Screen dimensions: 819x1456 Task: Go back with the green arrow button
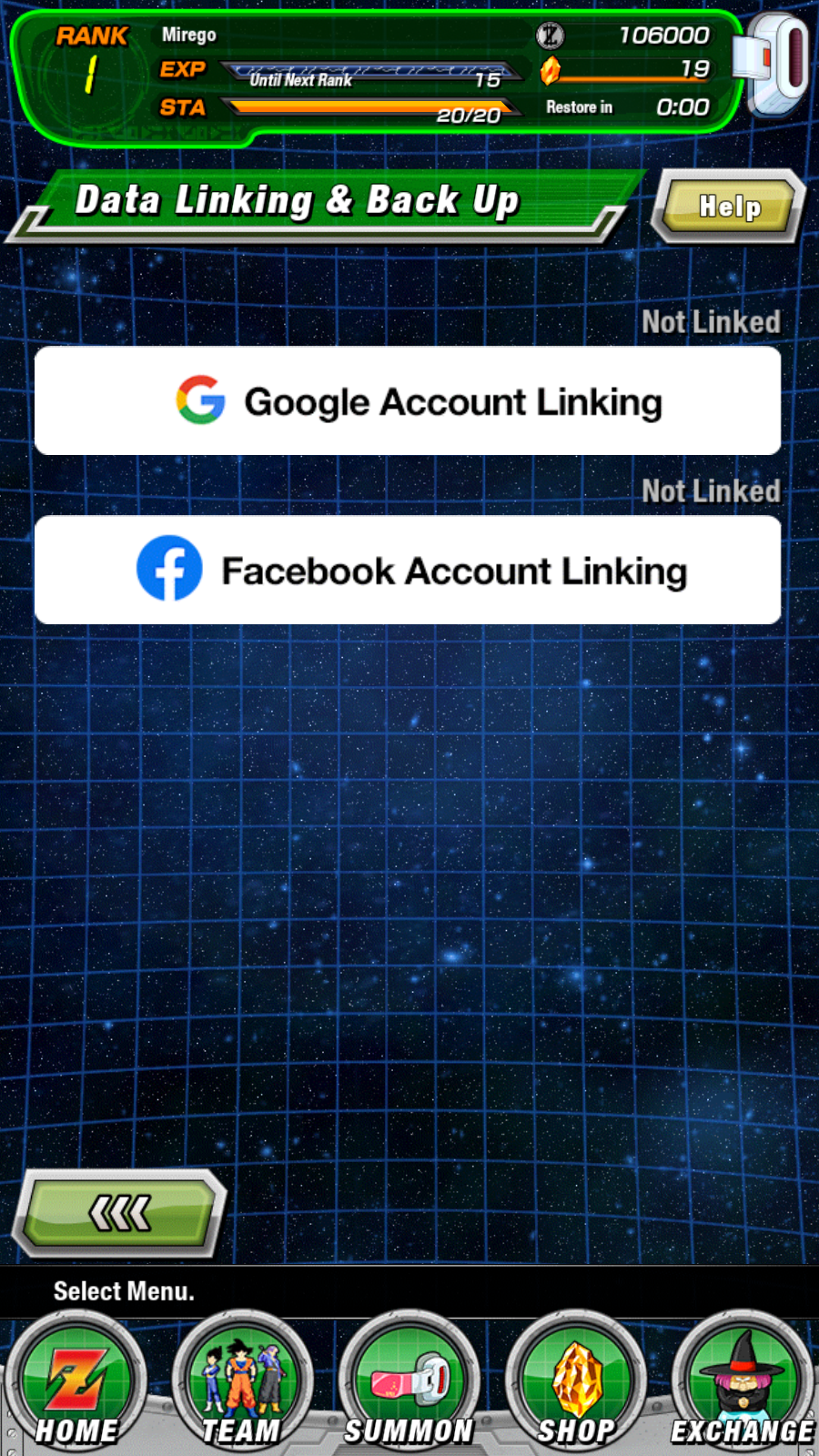click(x=119, y=1213)
